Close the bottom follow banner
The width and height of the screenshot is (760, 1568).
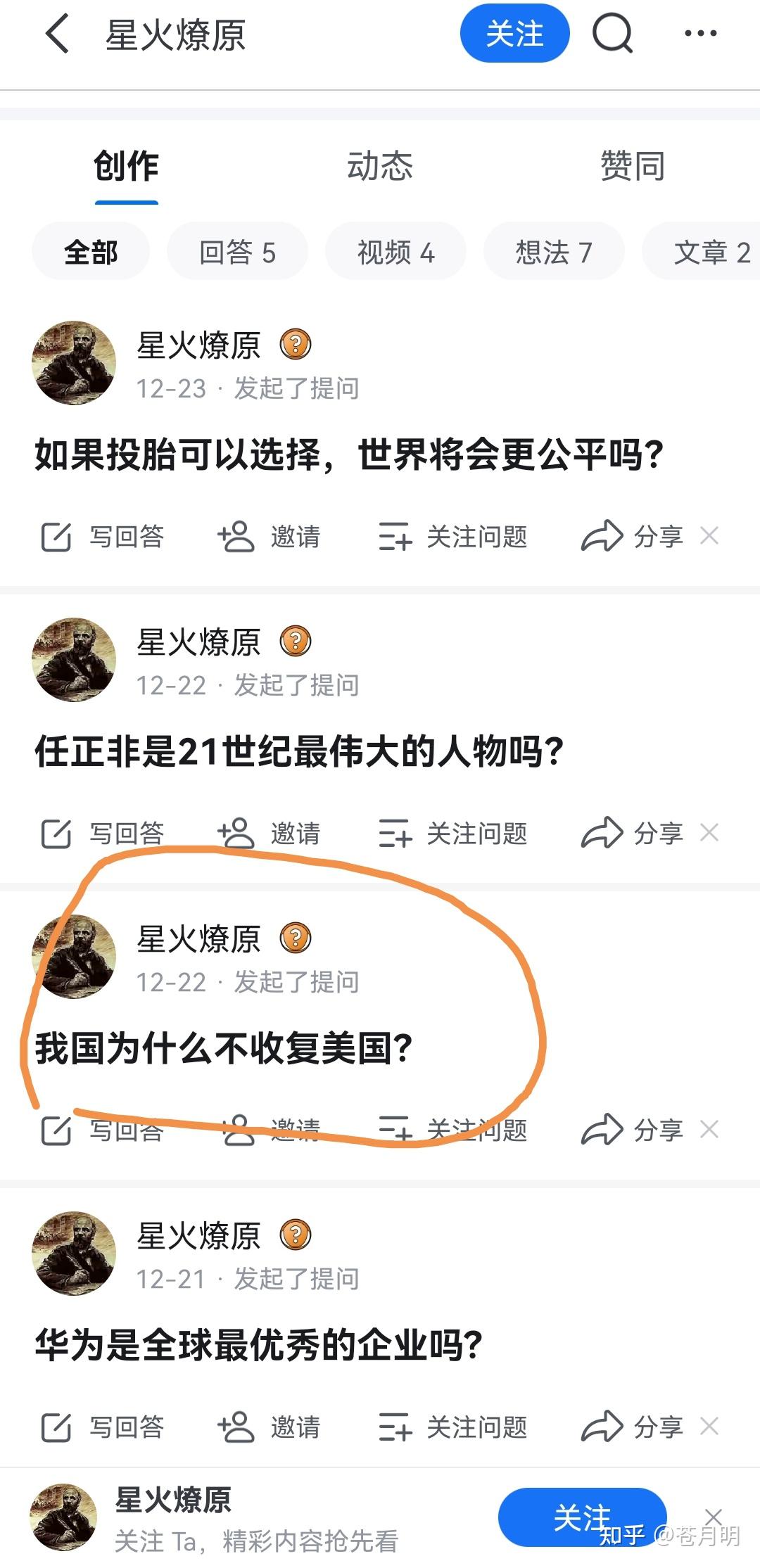point(714,1516)
